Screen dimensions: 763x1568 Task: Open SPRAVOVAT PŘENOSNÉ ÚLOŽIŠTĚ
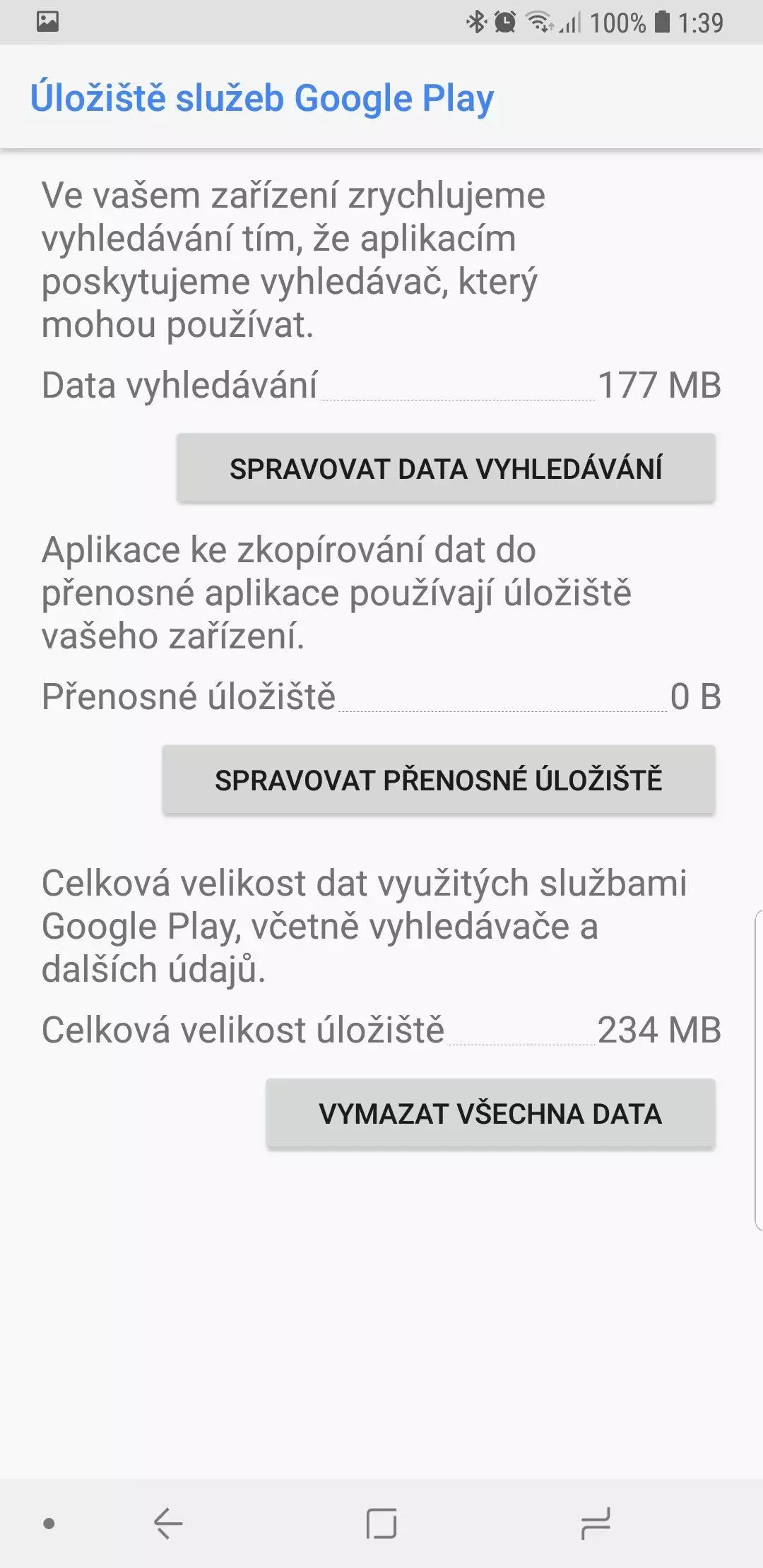point(439,780)
